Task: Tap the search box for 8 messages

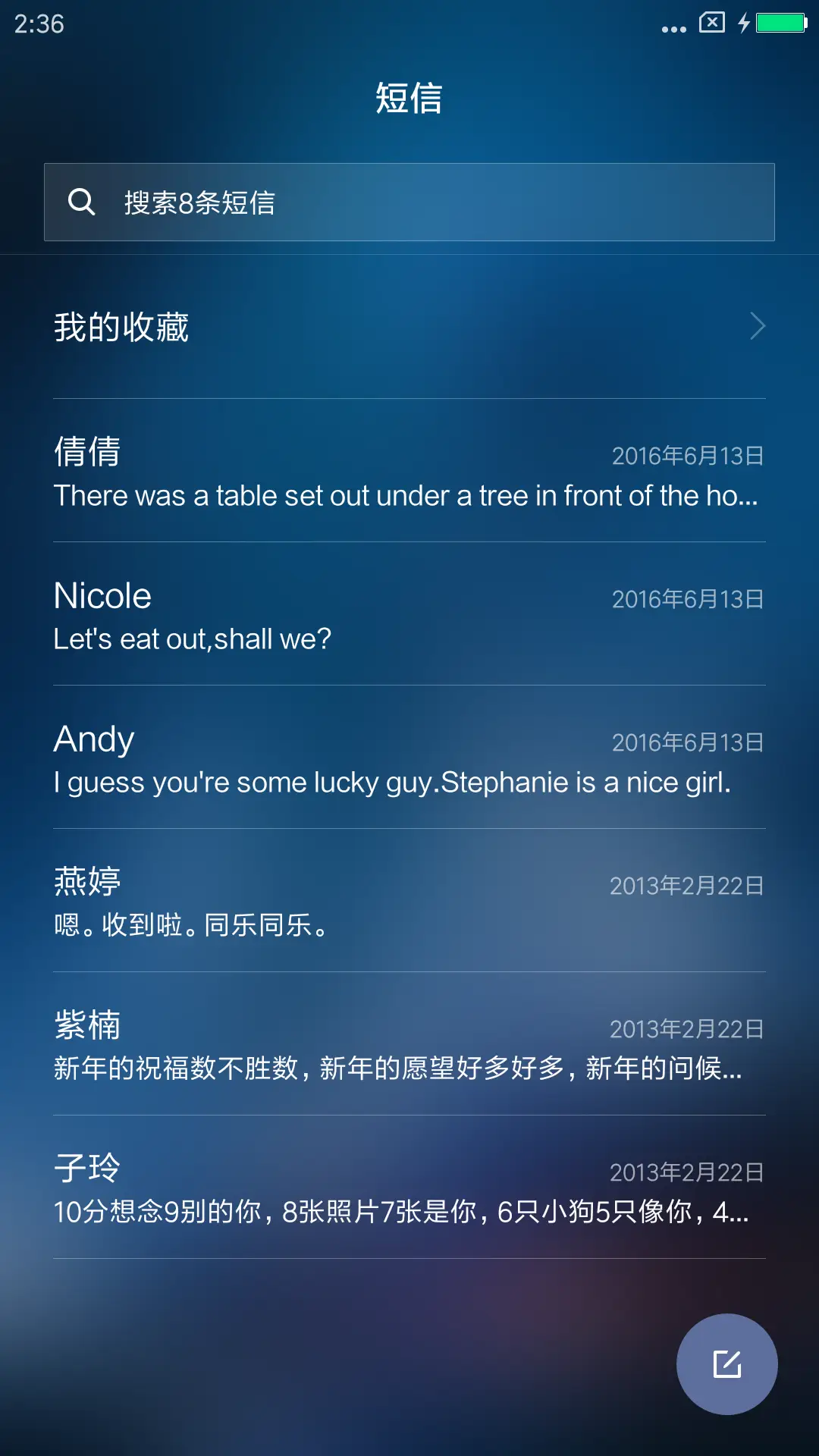Action: tap(409, 202)
